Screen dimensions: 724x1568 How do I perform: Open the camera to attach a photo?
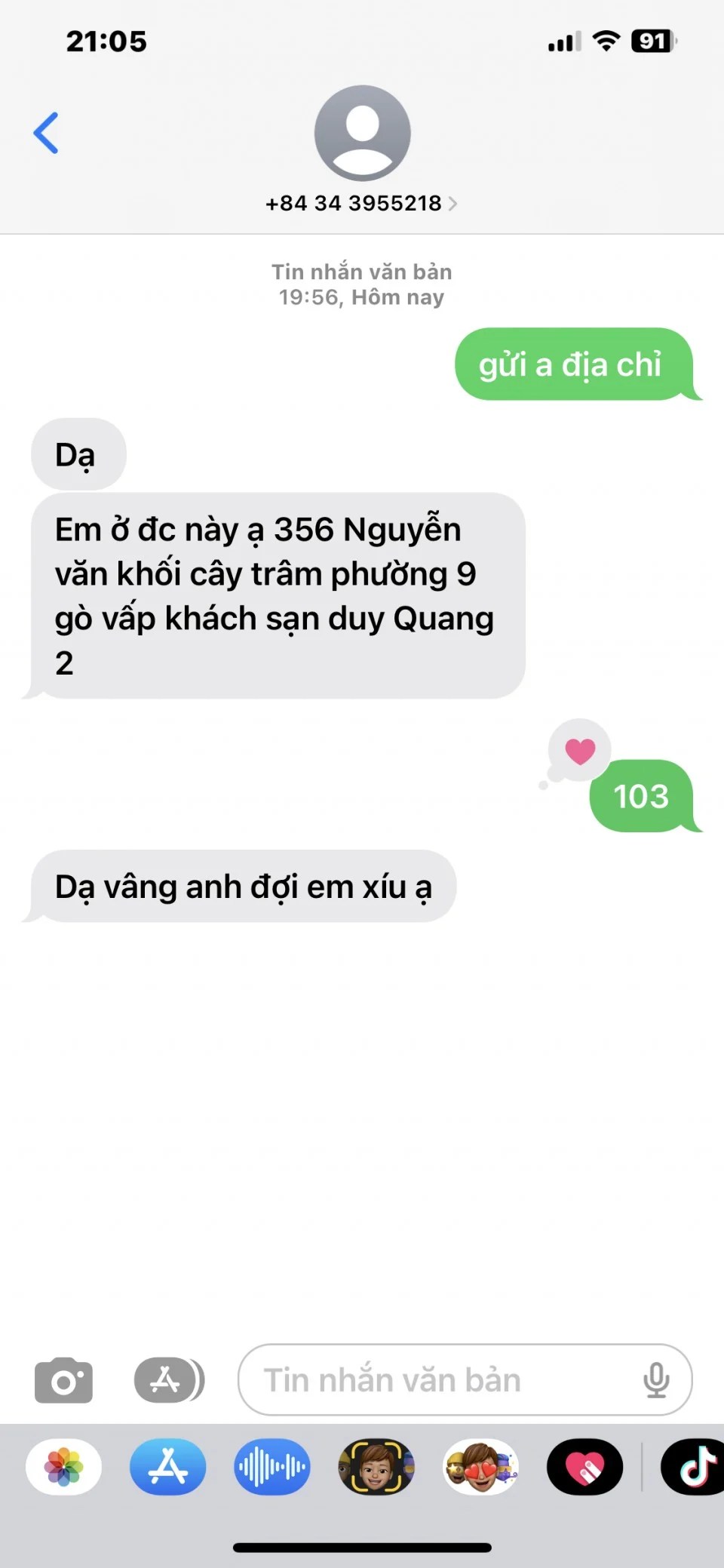click(63, 1380)
